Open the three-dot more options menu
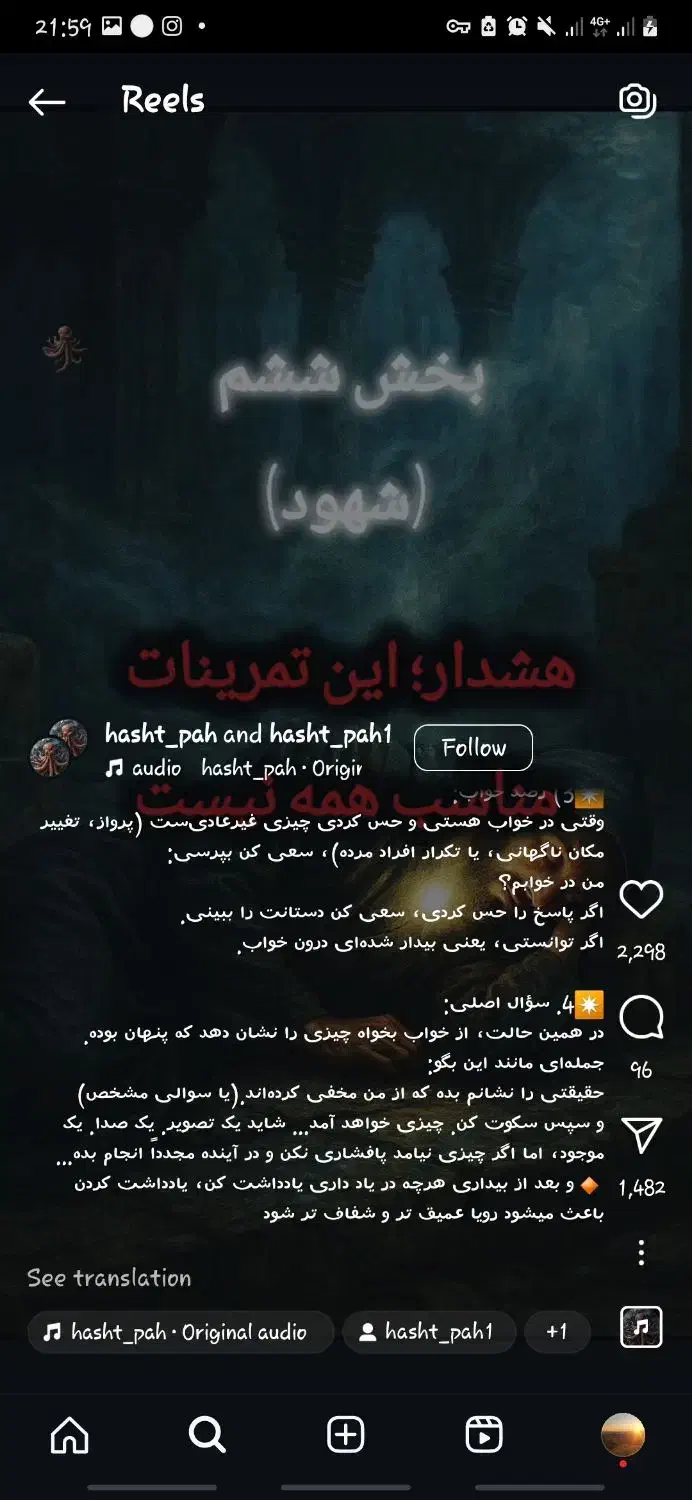 click(x=641, y=1252)
